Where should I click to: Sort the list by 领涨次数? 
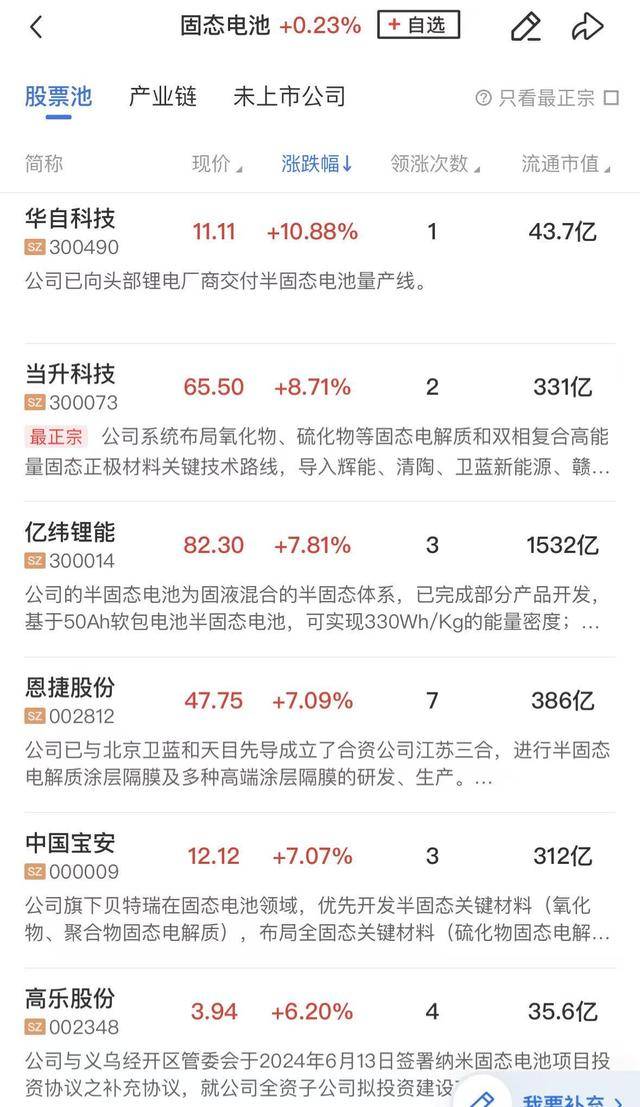point(434,164)
